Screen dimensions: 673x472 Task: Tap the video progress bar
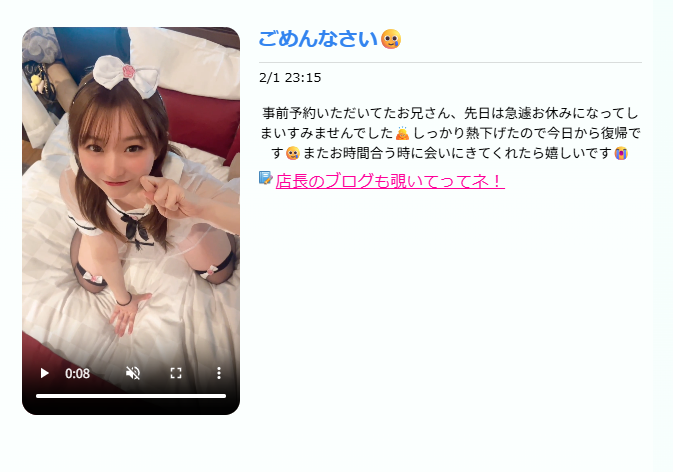click(131, 396)
